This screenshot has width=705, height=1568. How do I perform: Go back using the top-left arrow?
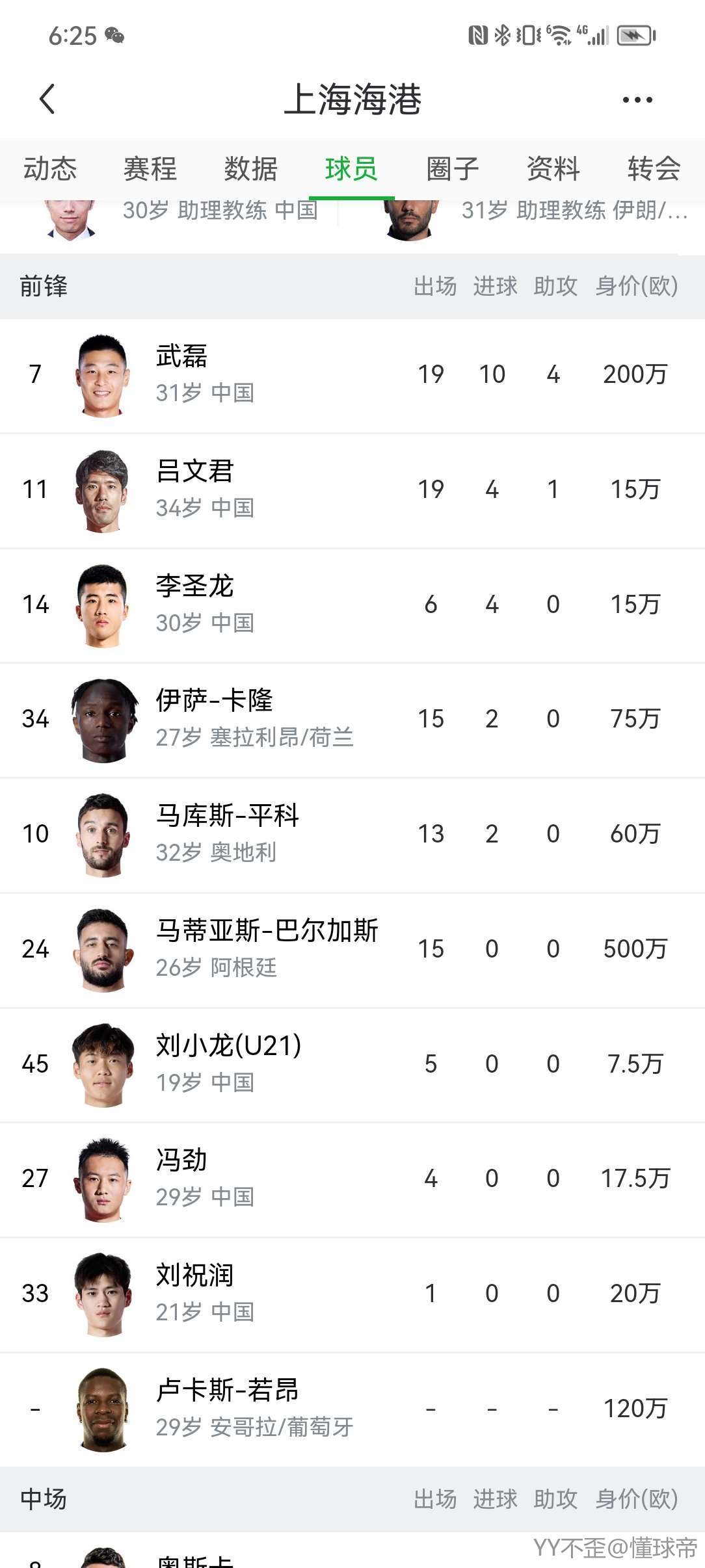click(x=47, y=99)
